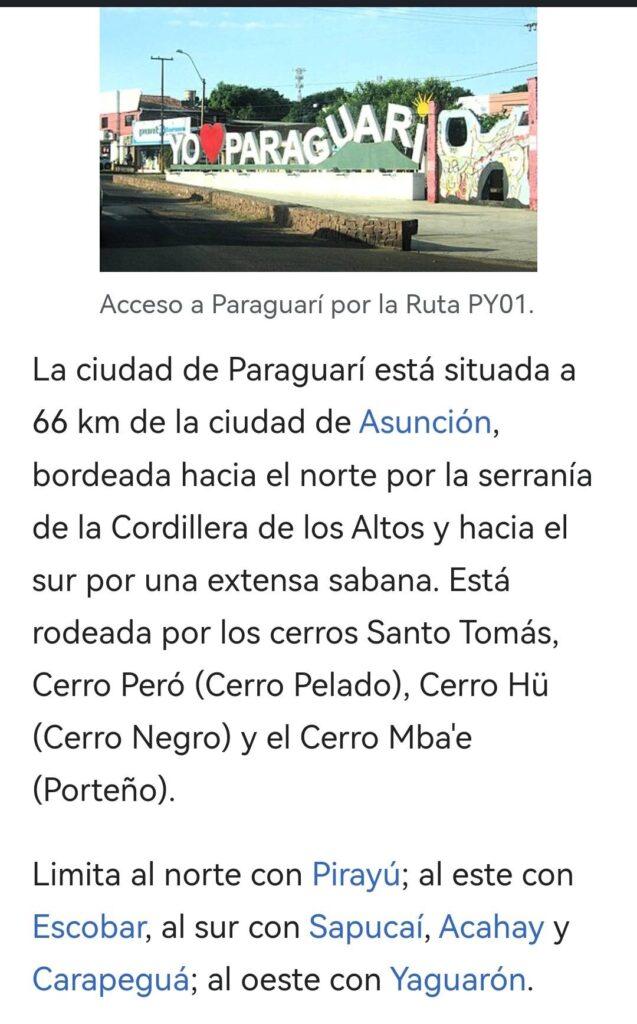Open the Carapeguá link

pos(111,981)
